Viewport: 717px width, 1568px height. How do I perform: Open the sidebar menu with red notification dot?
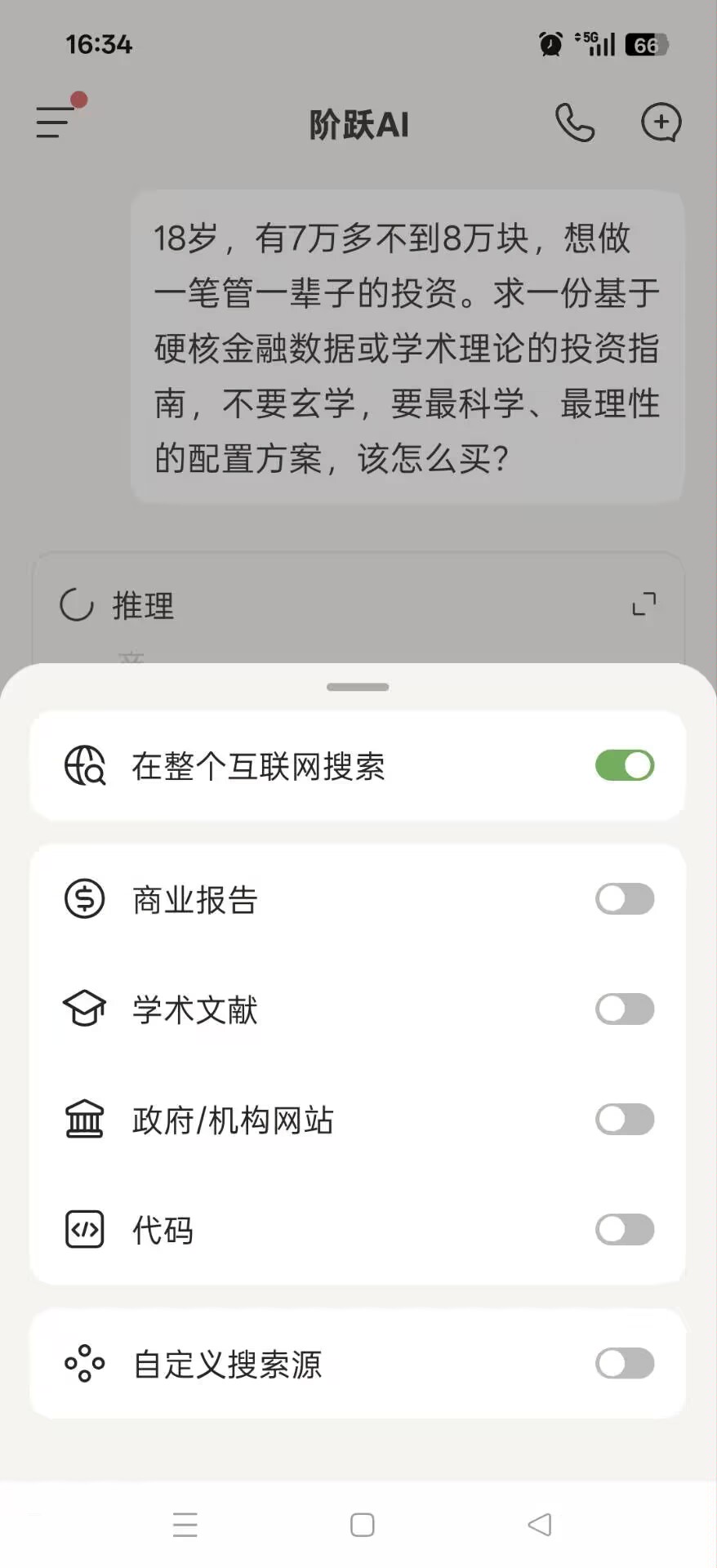(53, 122)
